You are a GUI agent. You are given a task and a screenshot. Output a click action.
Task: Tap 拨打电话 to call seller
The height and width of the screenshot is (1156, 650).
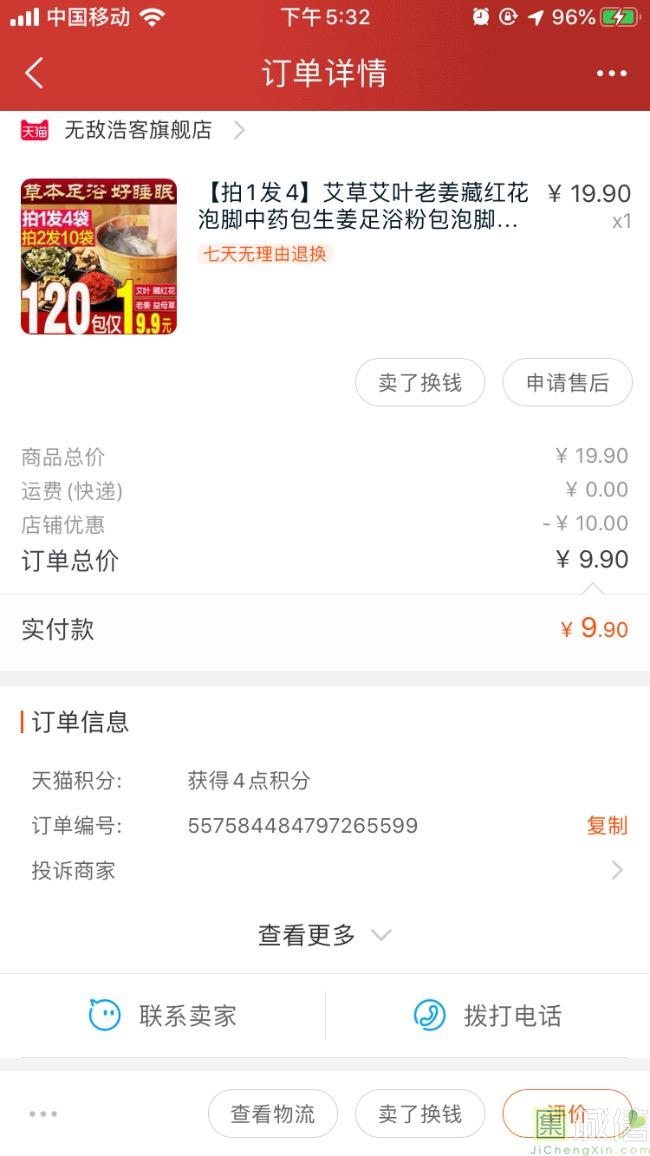point(488,1015)
